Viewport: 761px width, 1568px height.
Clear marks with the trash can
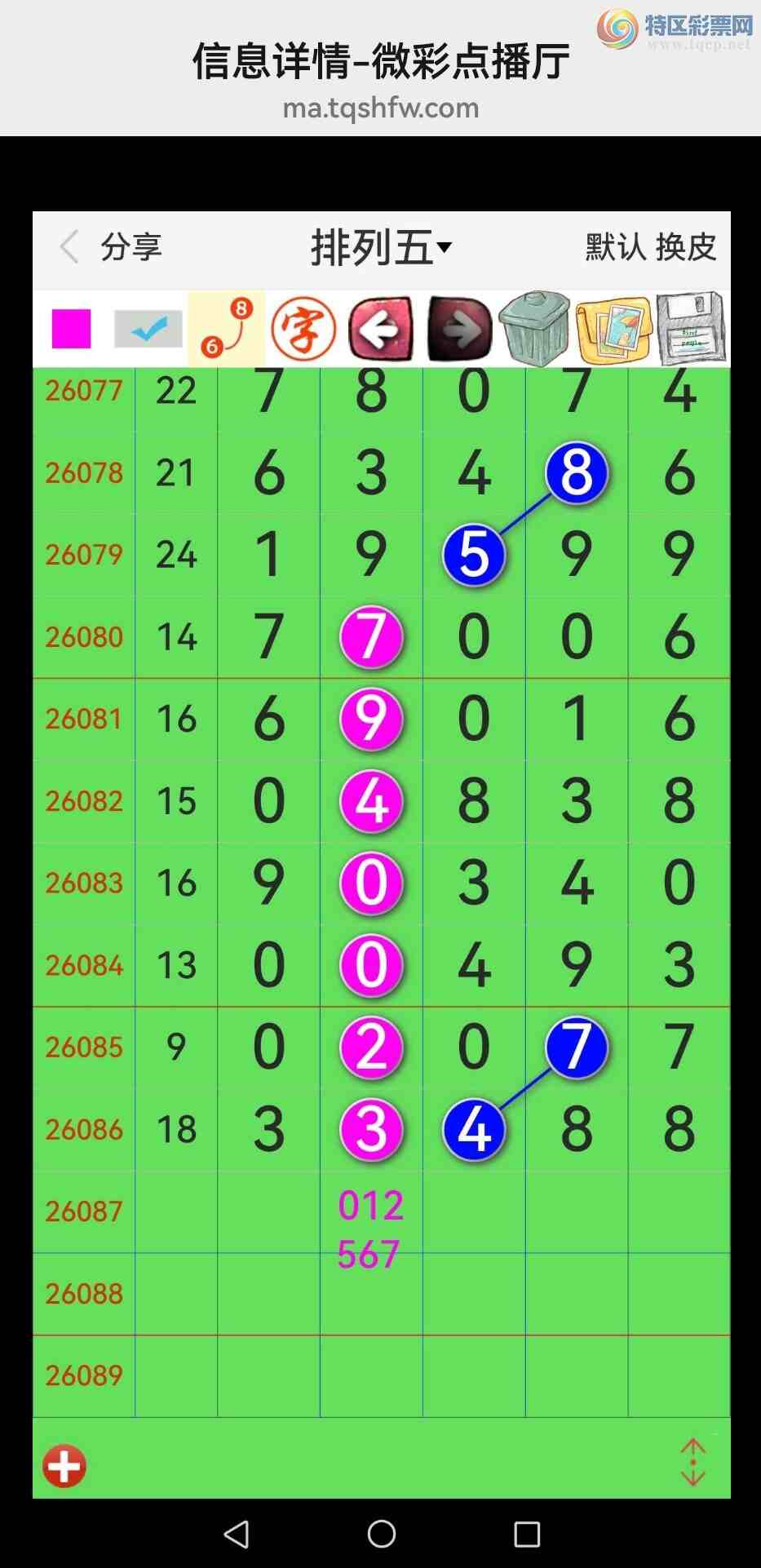(x=534, y=329)
